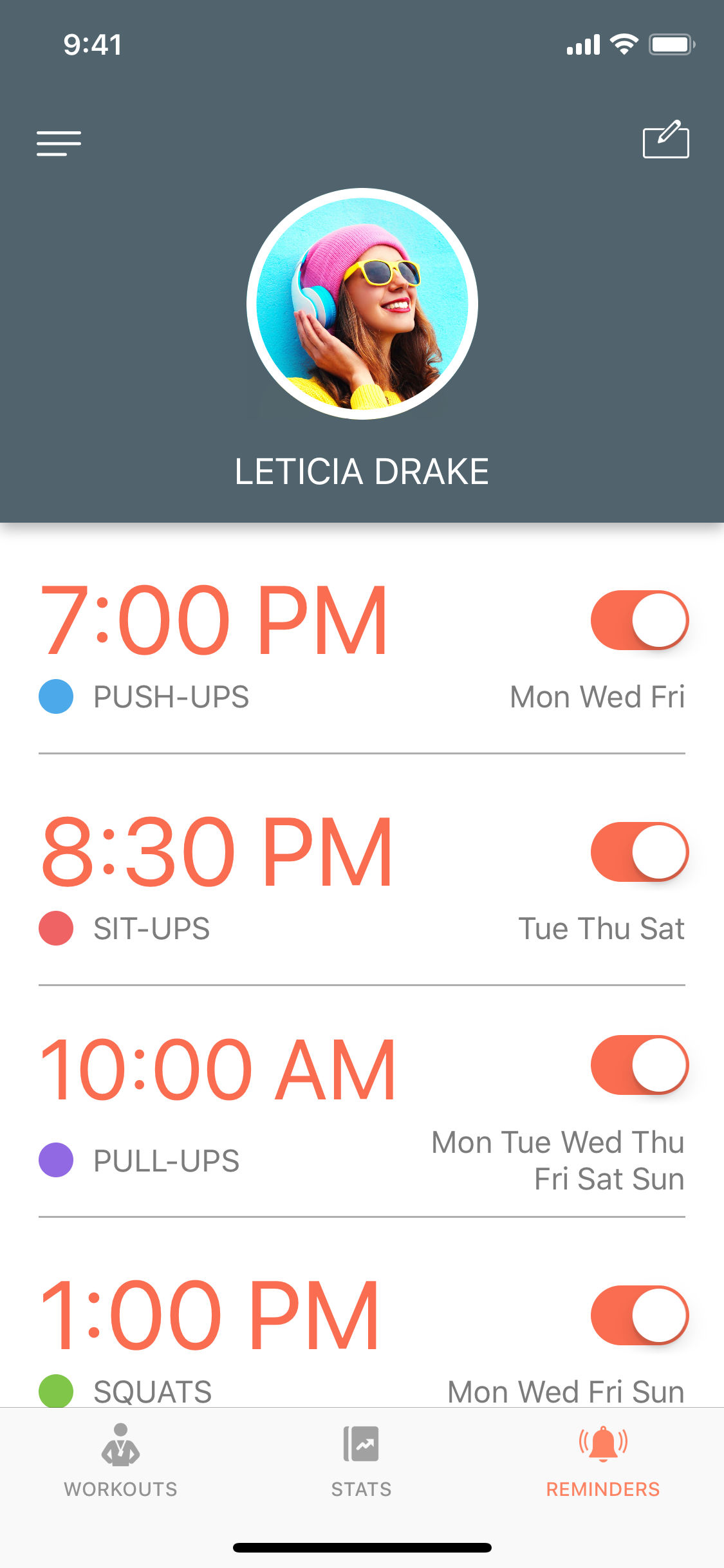Switch off the 1:00 PM squats reminder

coord(639,1315)
